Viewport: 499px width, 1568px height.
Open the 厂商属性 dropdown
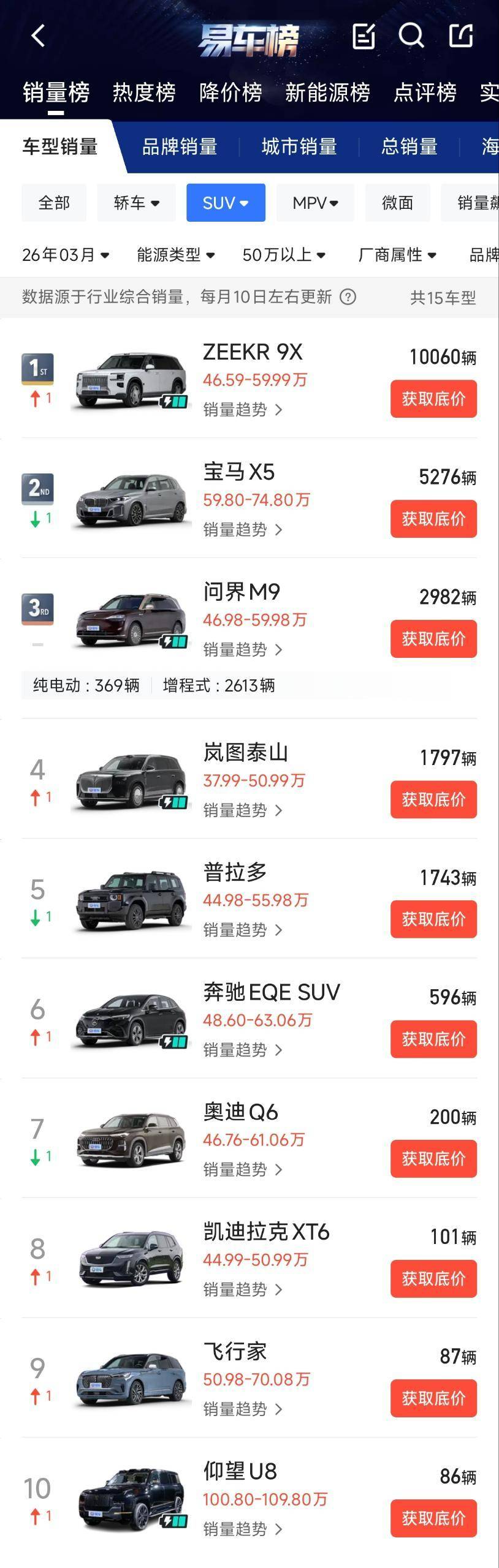point(397,255)
